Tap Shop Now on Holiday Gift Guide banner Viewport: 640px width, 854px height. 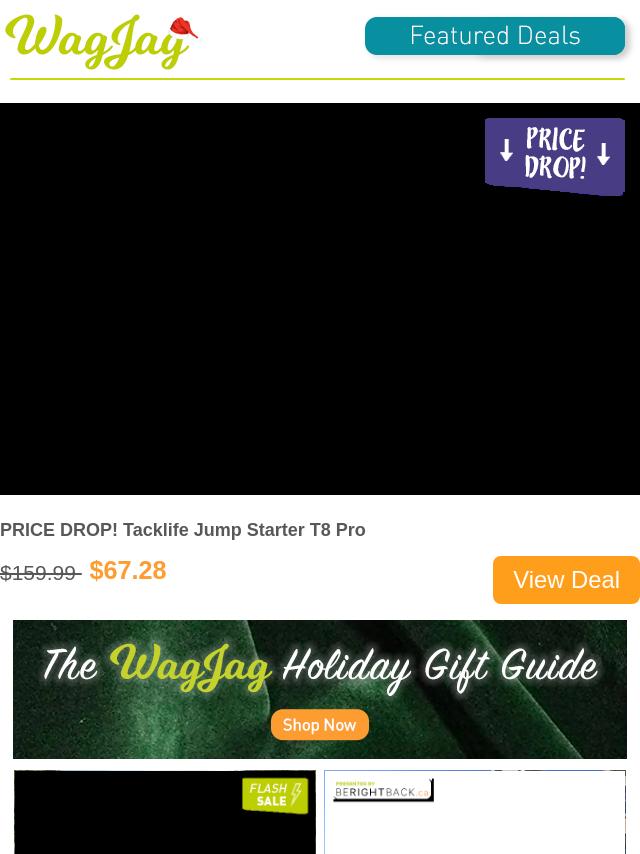[319, 725]
